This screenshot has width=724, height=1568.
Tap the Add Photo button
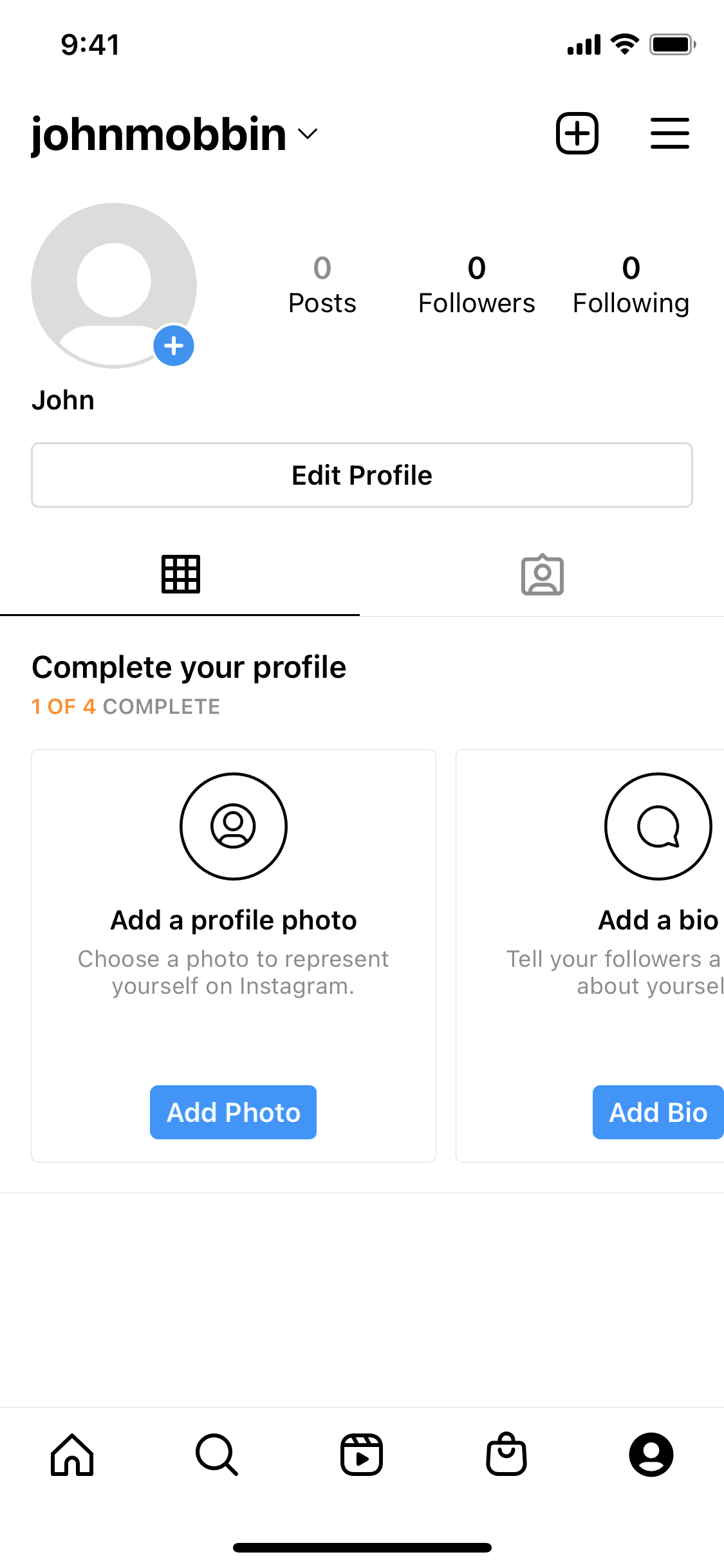(x=233, y=1112)
